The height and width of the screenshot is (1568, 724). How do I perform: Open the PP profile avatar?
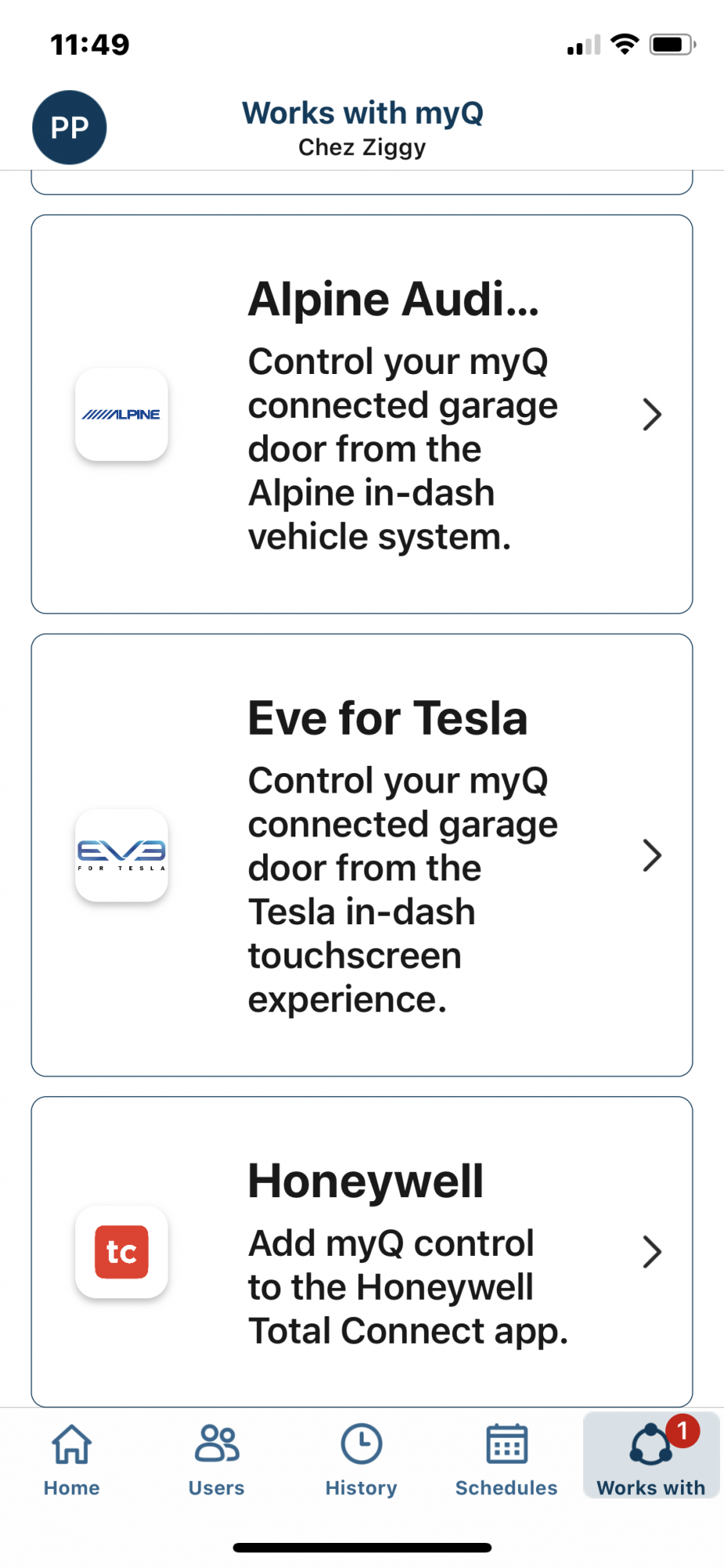tap(70, 128)
